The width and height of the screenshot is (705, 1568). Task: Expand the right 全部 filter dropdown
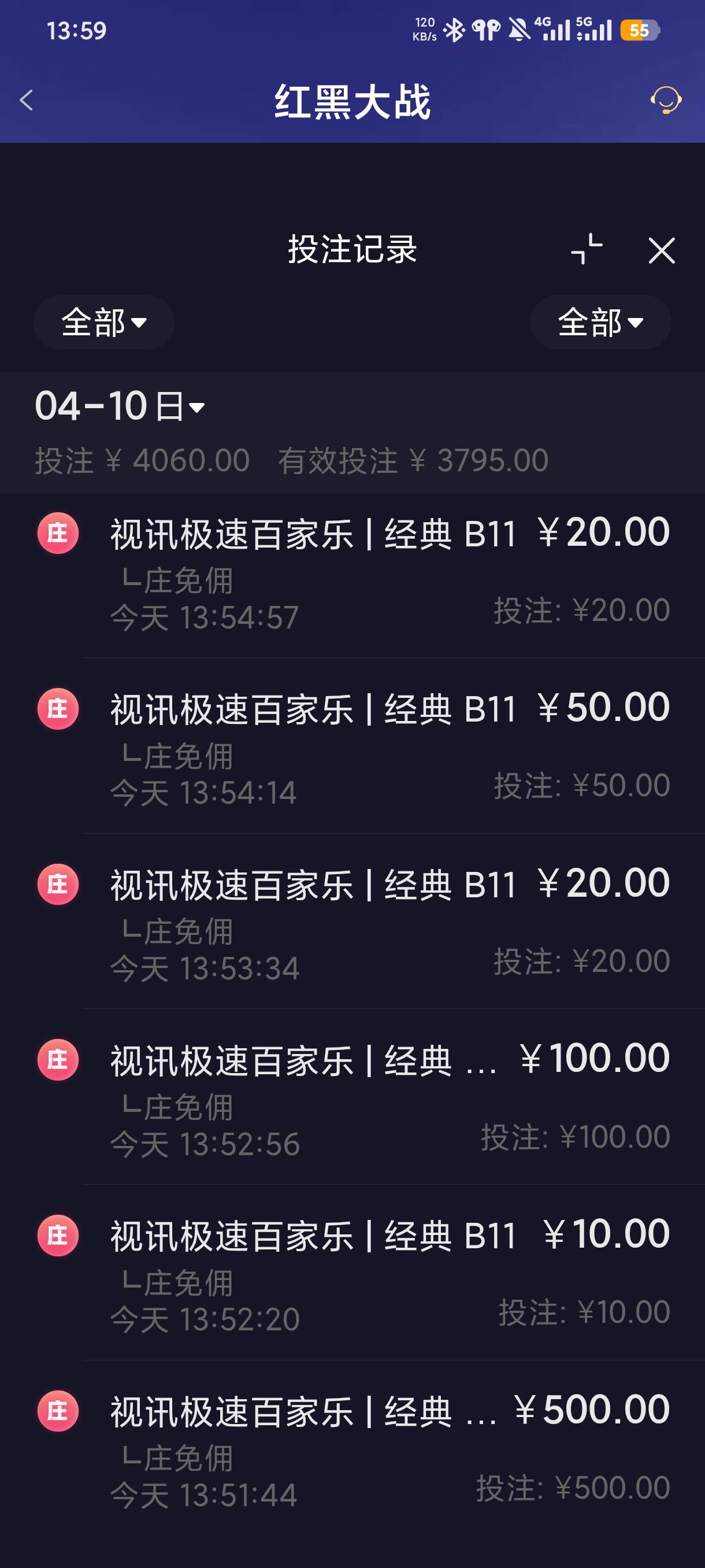(600, 323)
